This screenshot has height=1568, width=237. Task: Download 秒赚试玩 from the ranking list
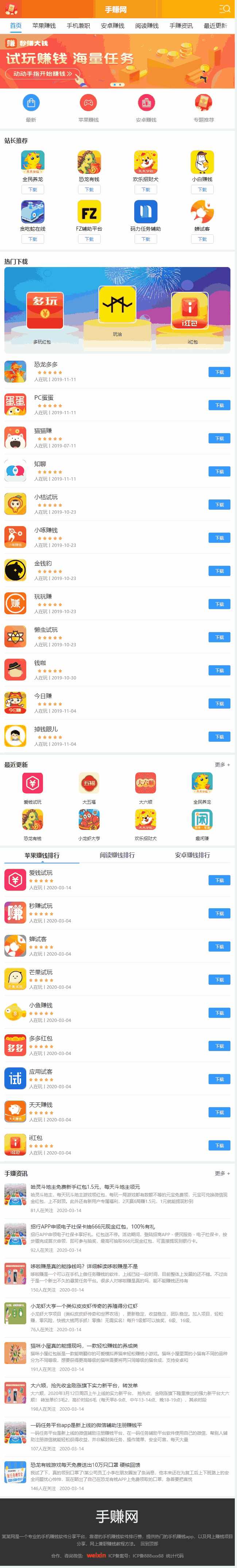219,913
